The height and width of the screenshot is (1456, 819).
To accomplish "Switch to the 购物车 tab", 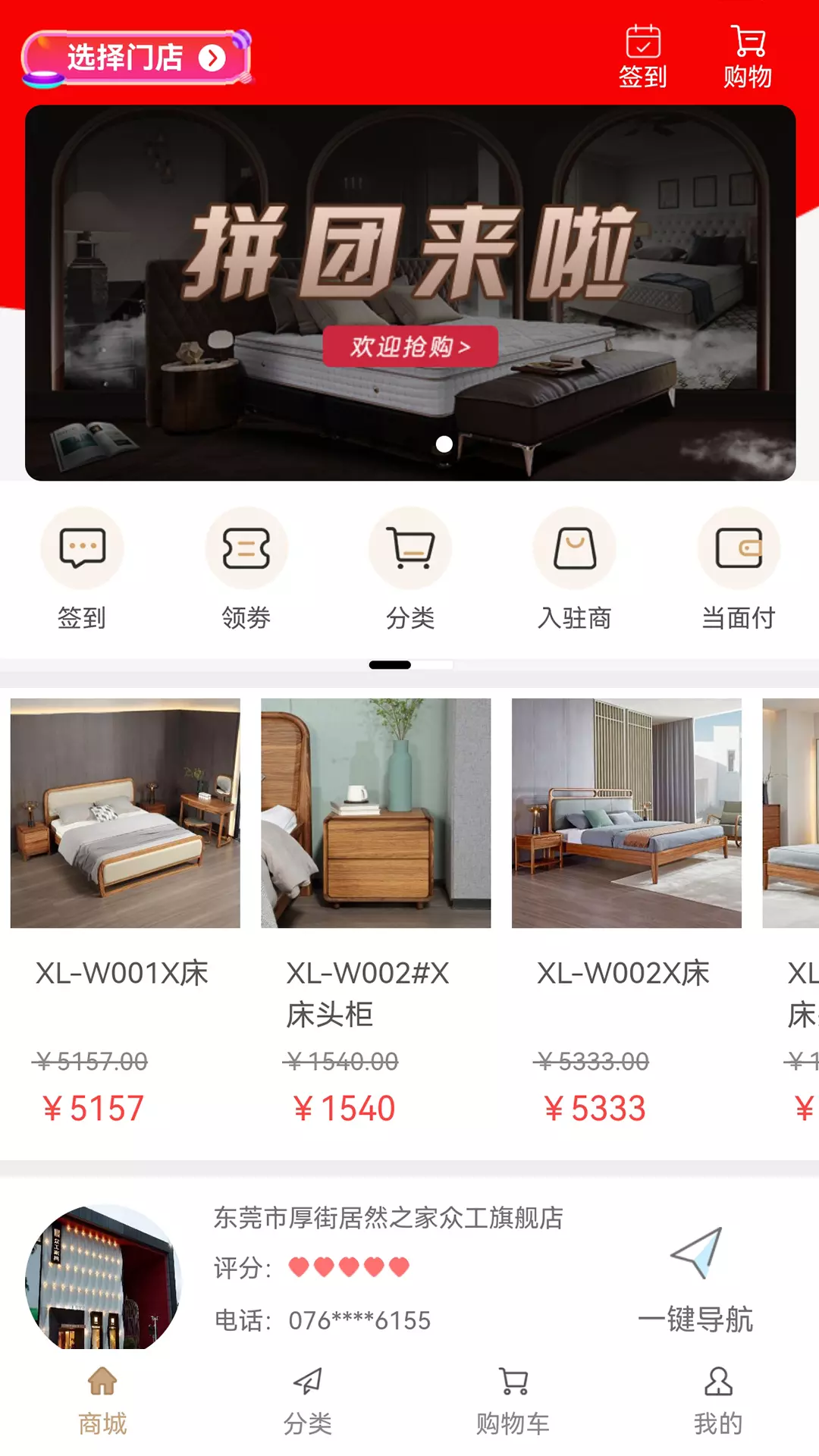I will click(x=513, y=1401).
